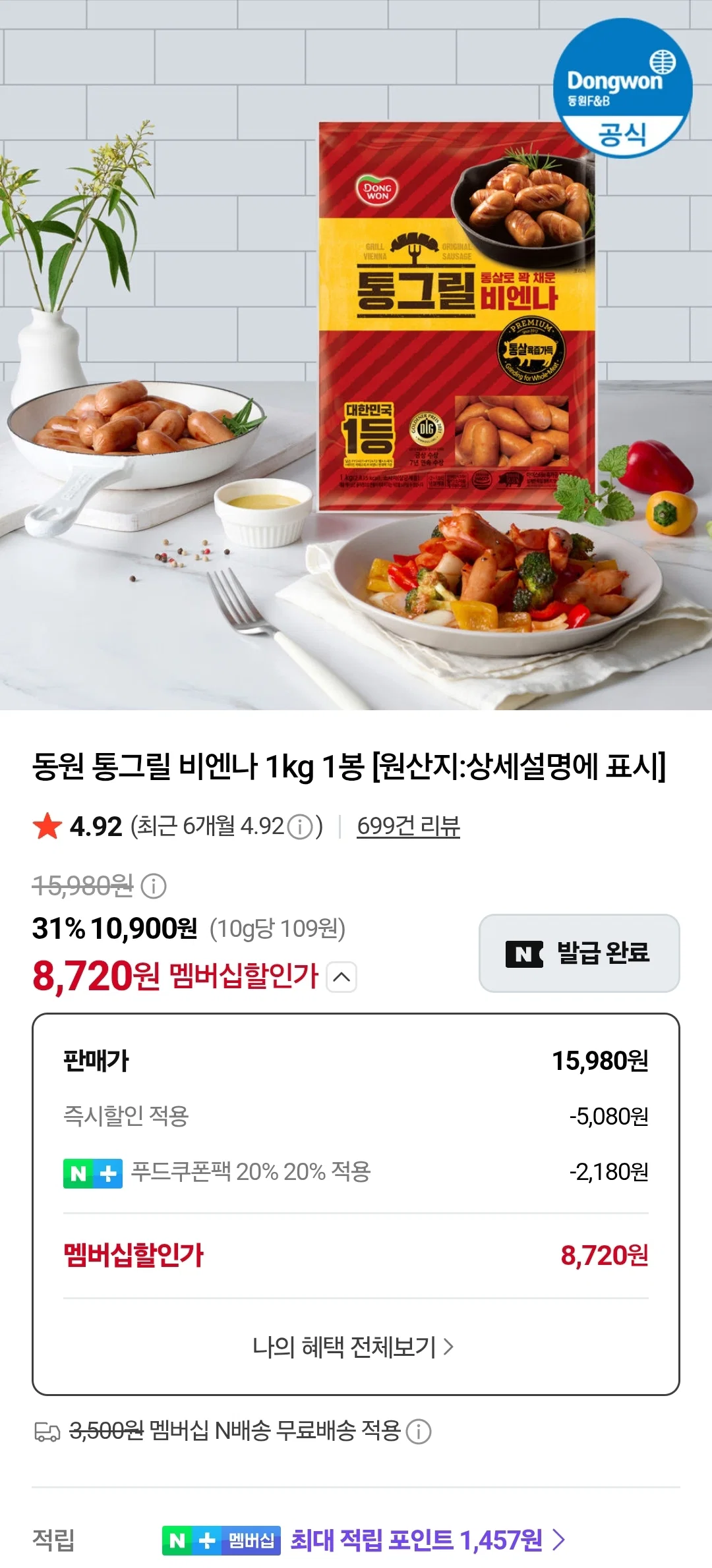
Task: Tap the info icon beside 최근 6개월 4.92
Action: pyautogui.click(x=301, y=827)
